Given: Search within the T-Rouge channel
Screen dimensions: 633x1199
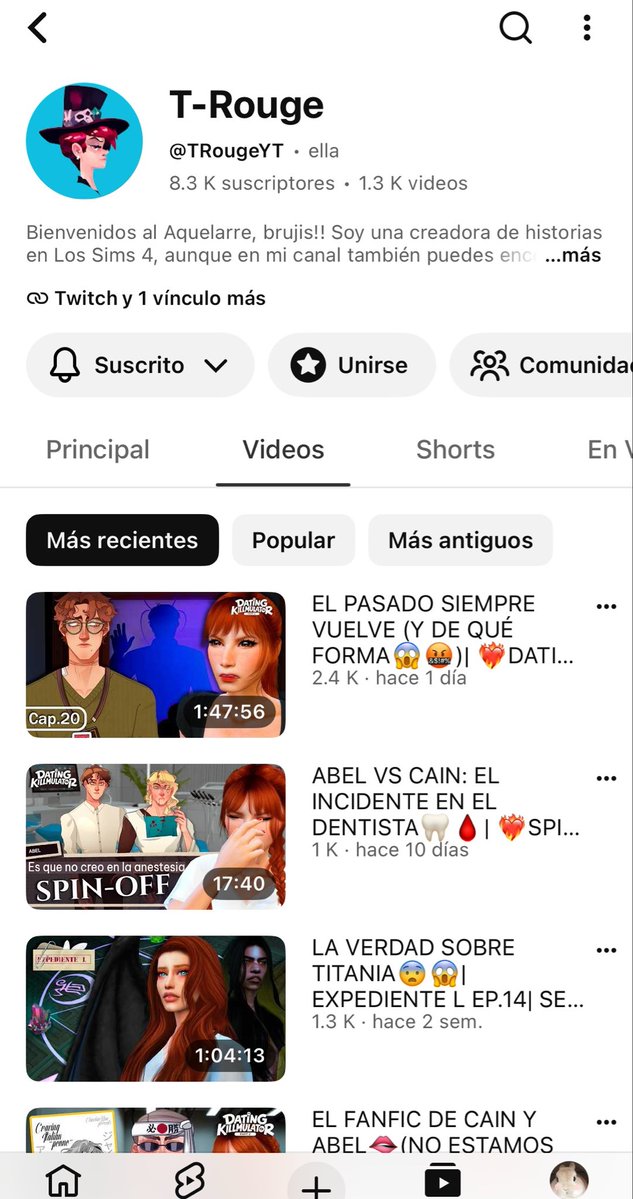Looking at the screenshot, I should tap(515, 28).
